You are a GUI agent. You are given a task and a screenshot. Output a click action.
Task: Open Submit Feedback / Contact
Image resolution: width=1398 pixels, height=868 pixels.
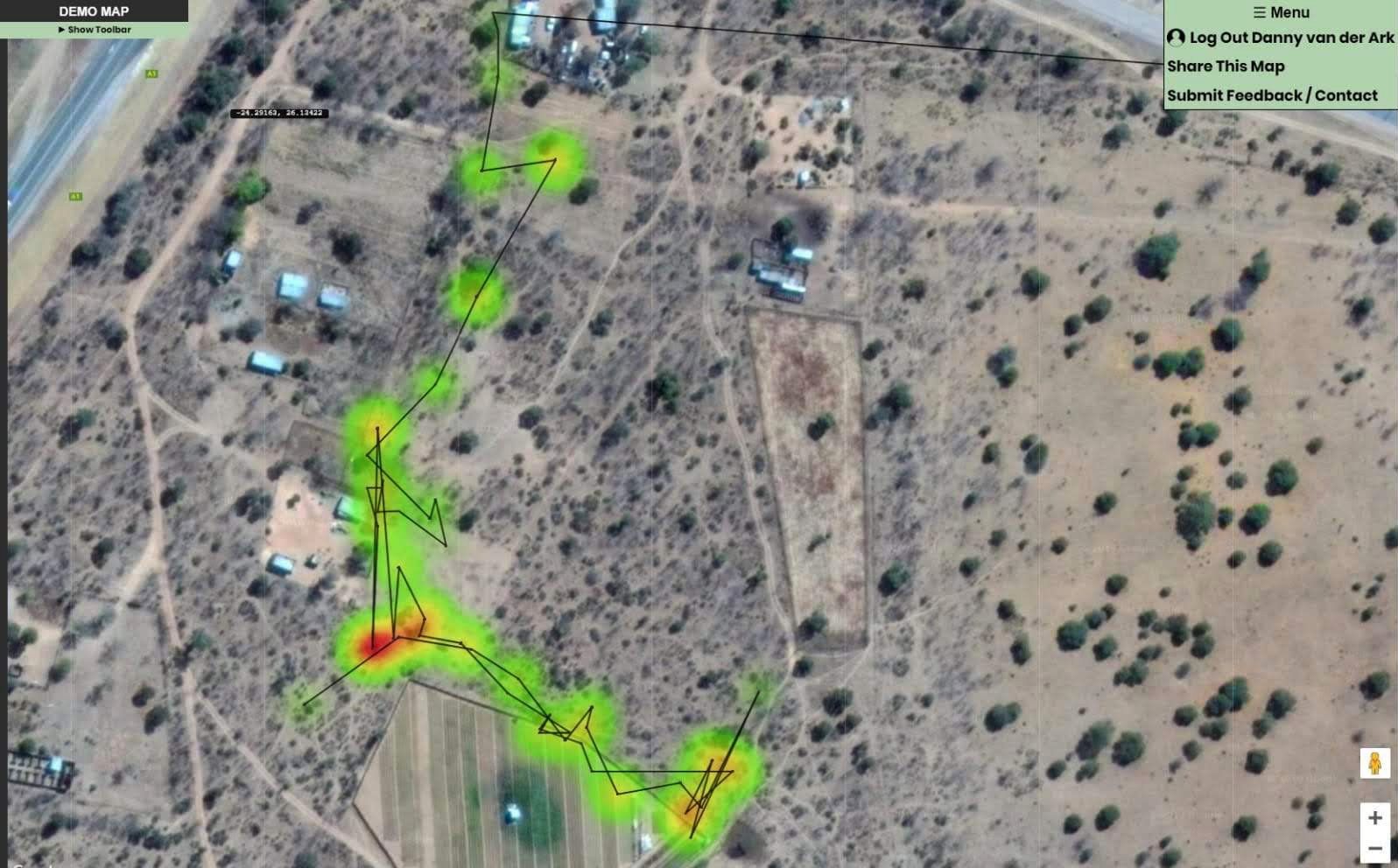(1271, 95)
